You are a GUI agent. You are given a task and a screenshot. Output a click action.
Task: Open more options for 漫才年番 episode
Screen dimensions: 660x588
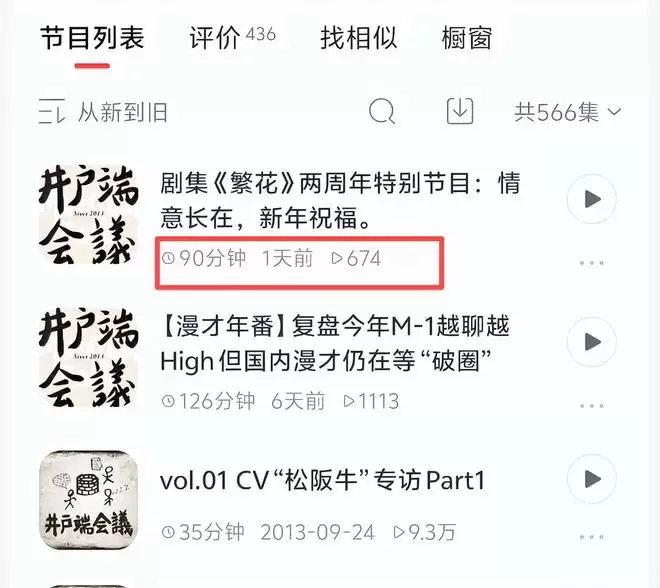(591, 404)
